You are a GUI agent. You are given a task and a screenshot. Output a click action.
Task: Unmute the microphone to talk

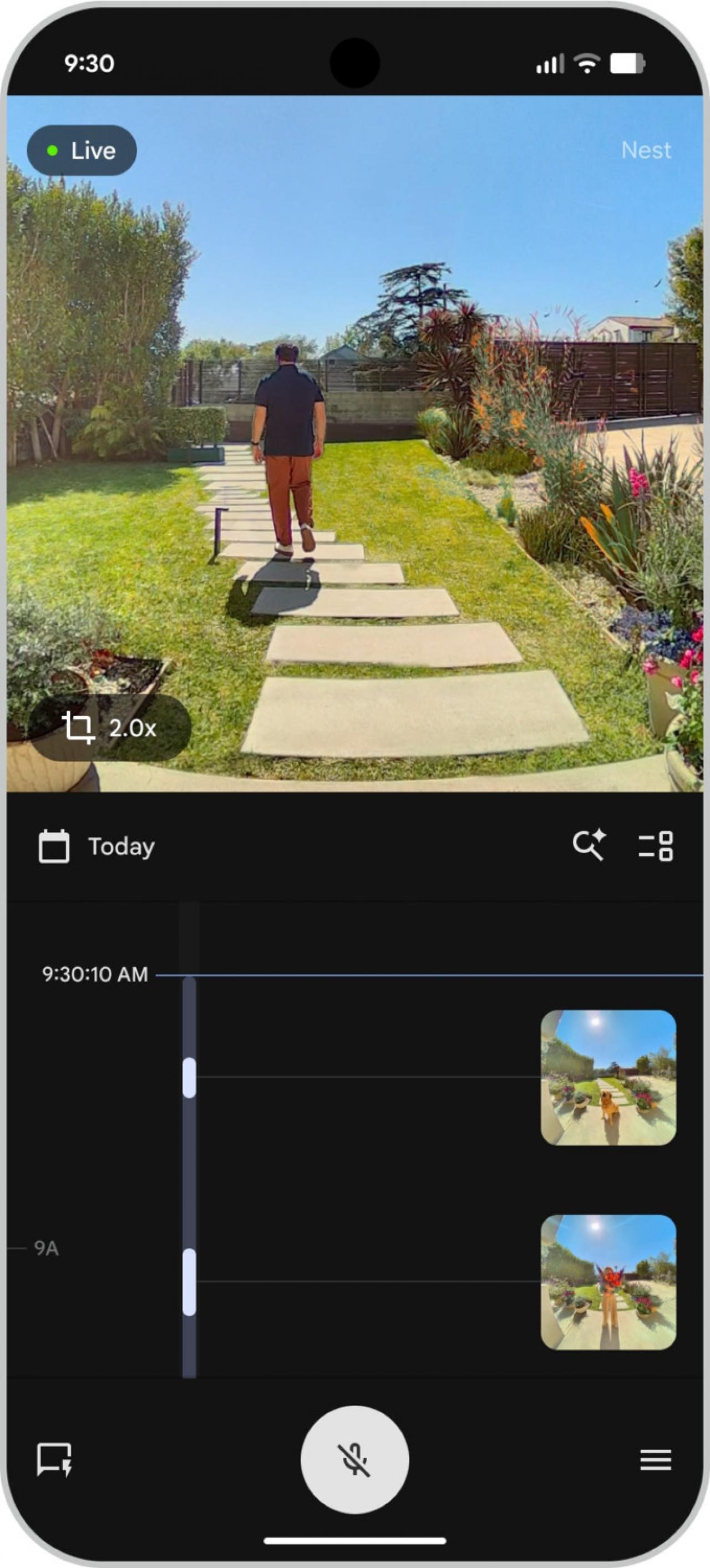tap(354, 1459)
